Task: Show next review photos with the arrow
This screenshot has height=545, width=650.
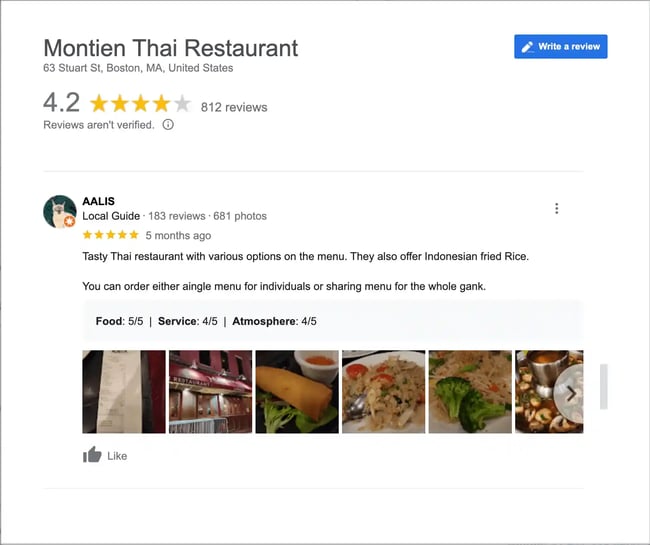Action: 570,392
